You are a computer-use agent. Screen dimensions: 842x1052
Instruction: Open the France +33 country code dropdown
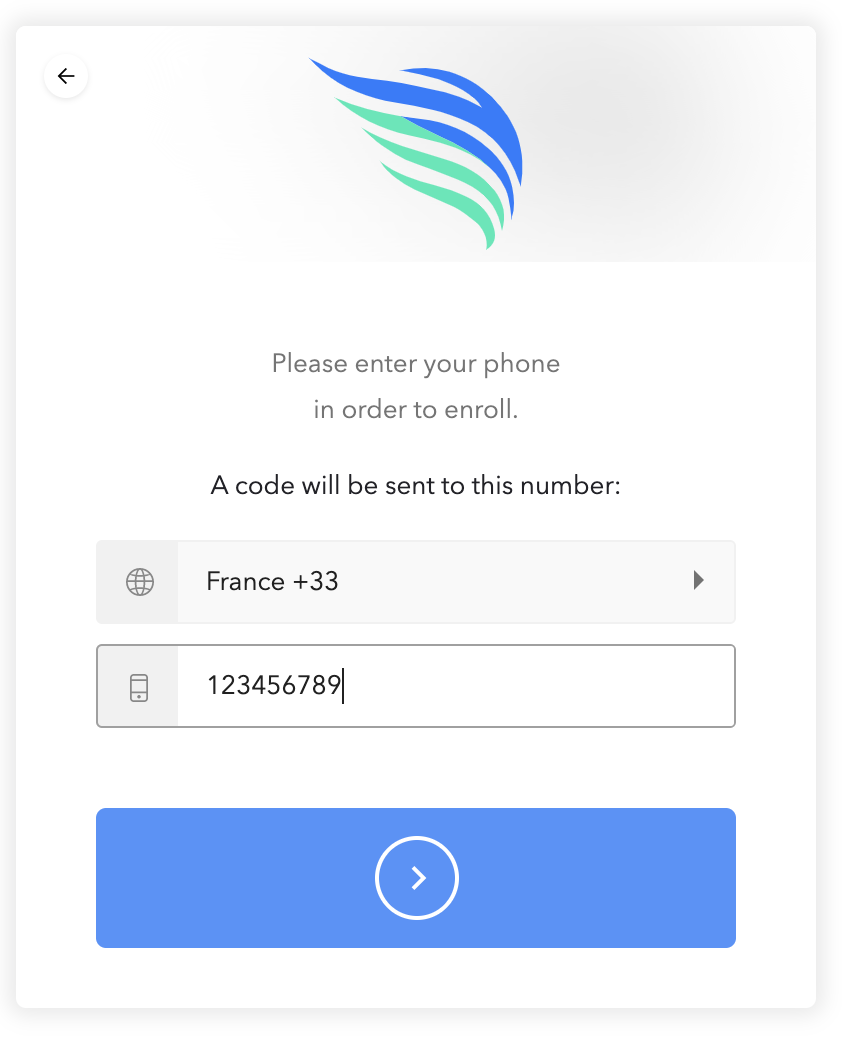(455, 581)
